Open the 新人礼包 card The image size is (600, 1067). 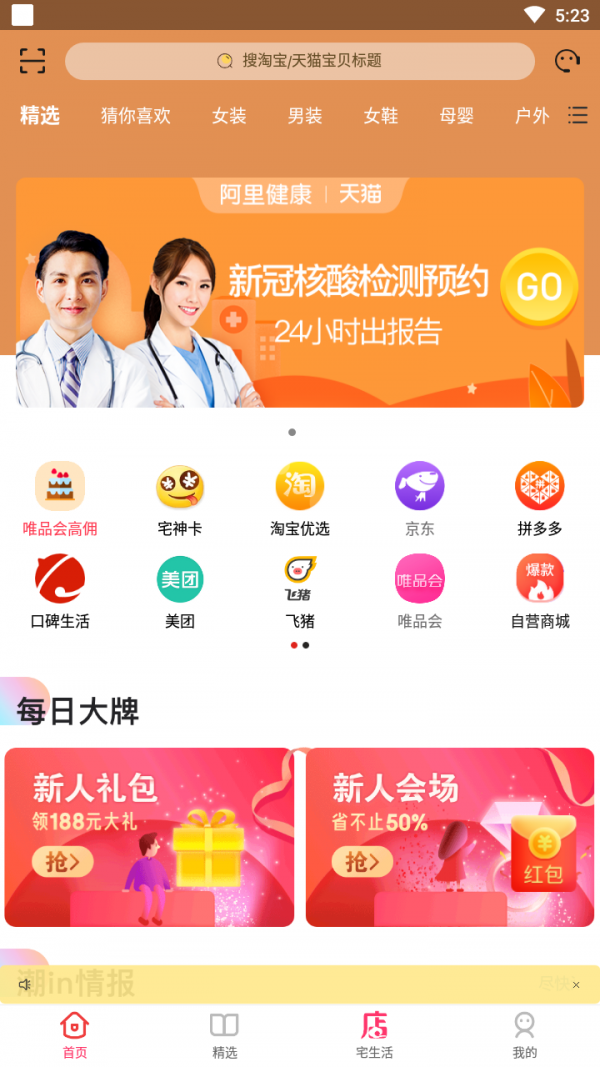pyautogui.click(x=150, y=837)
